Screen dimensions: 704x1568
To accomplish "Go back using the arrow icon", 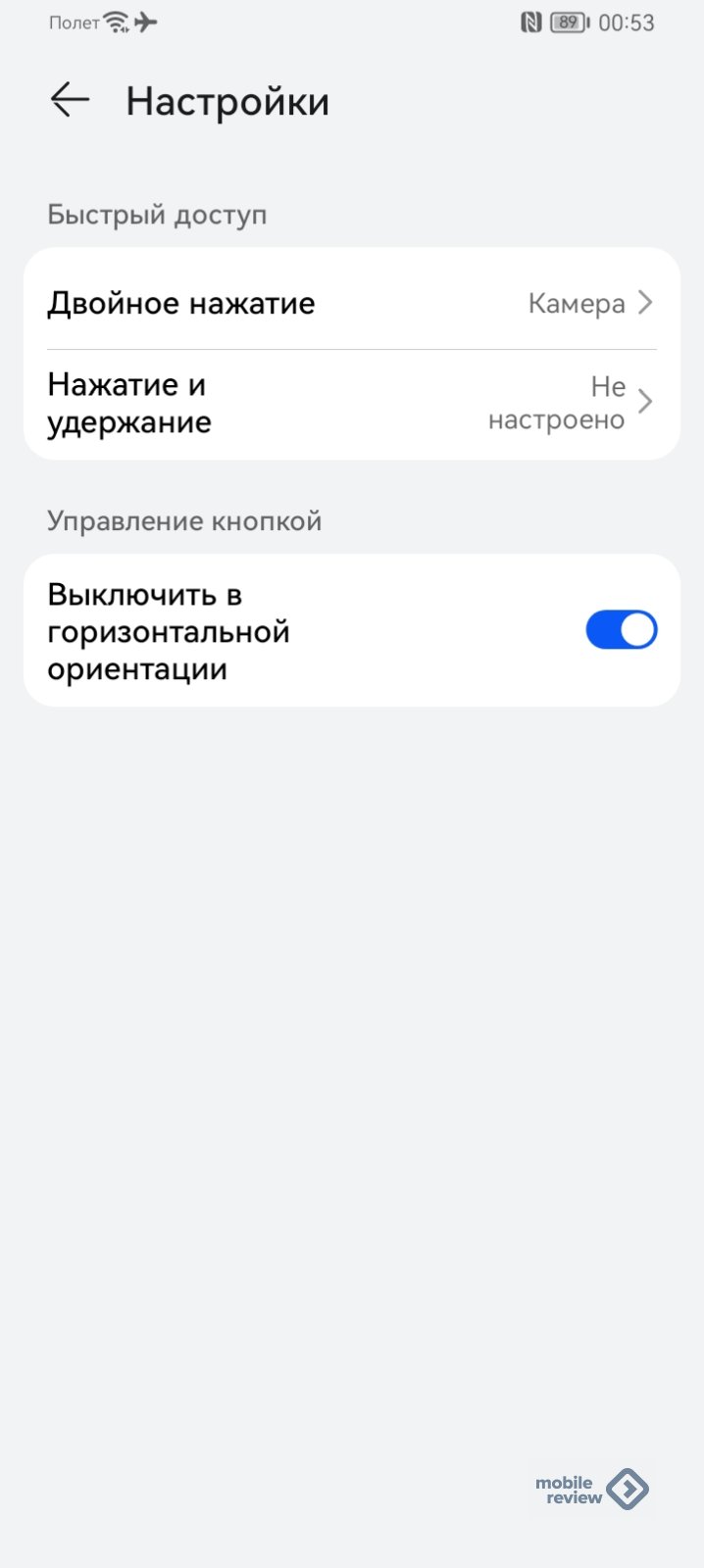I will click(x=70, y=100).
